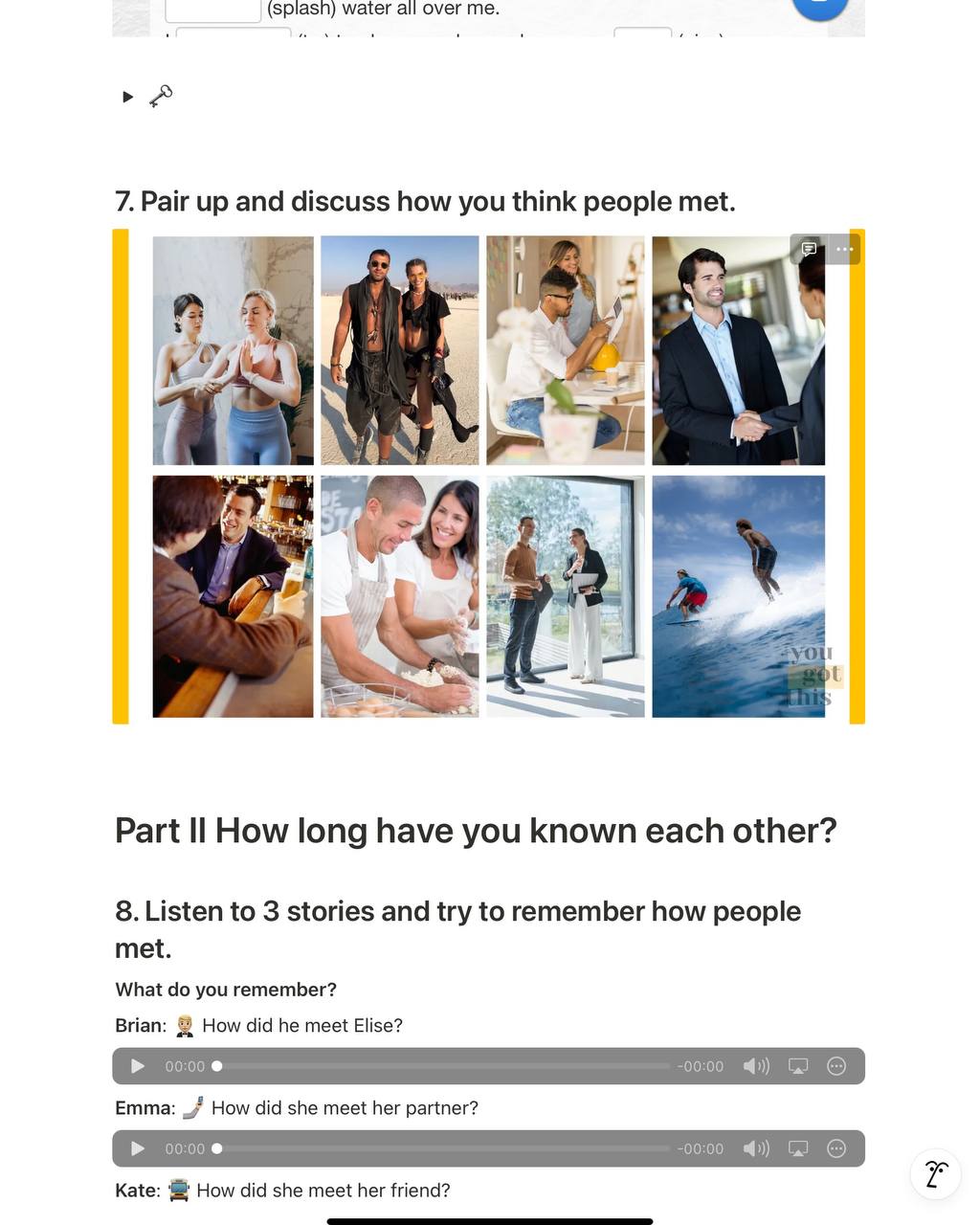
Task: Open the image's three-dot options menu
Action: 844,249
